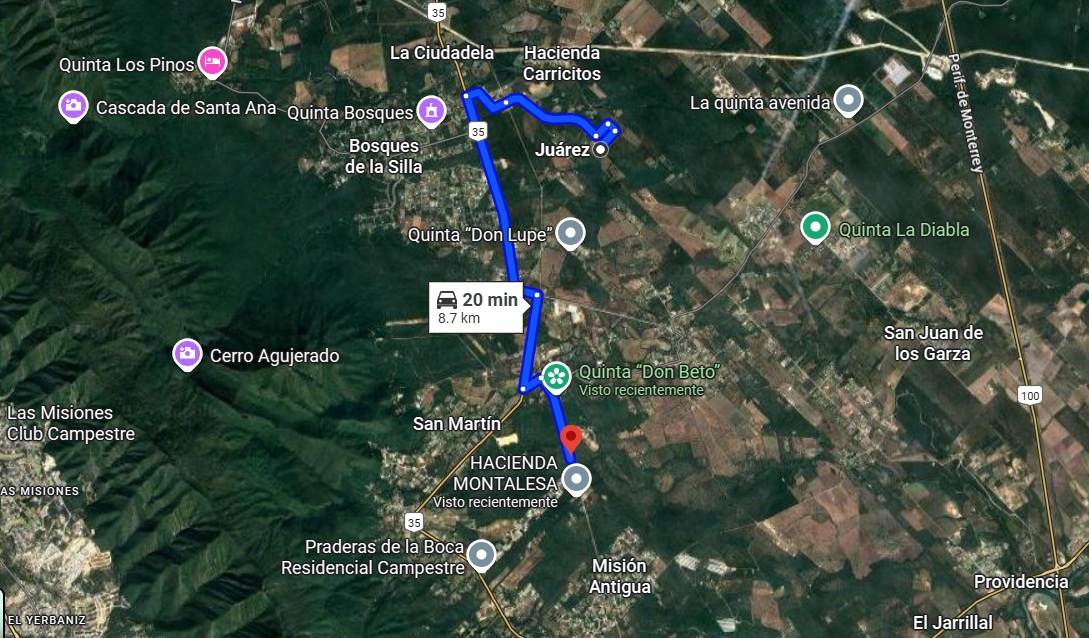The width and height of the screenshot is (1089, 638).
Task: View the Cerro Agujerado photo spot pin
Action: pos(187,354)
